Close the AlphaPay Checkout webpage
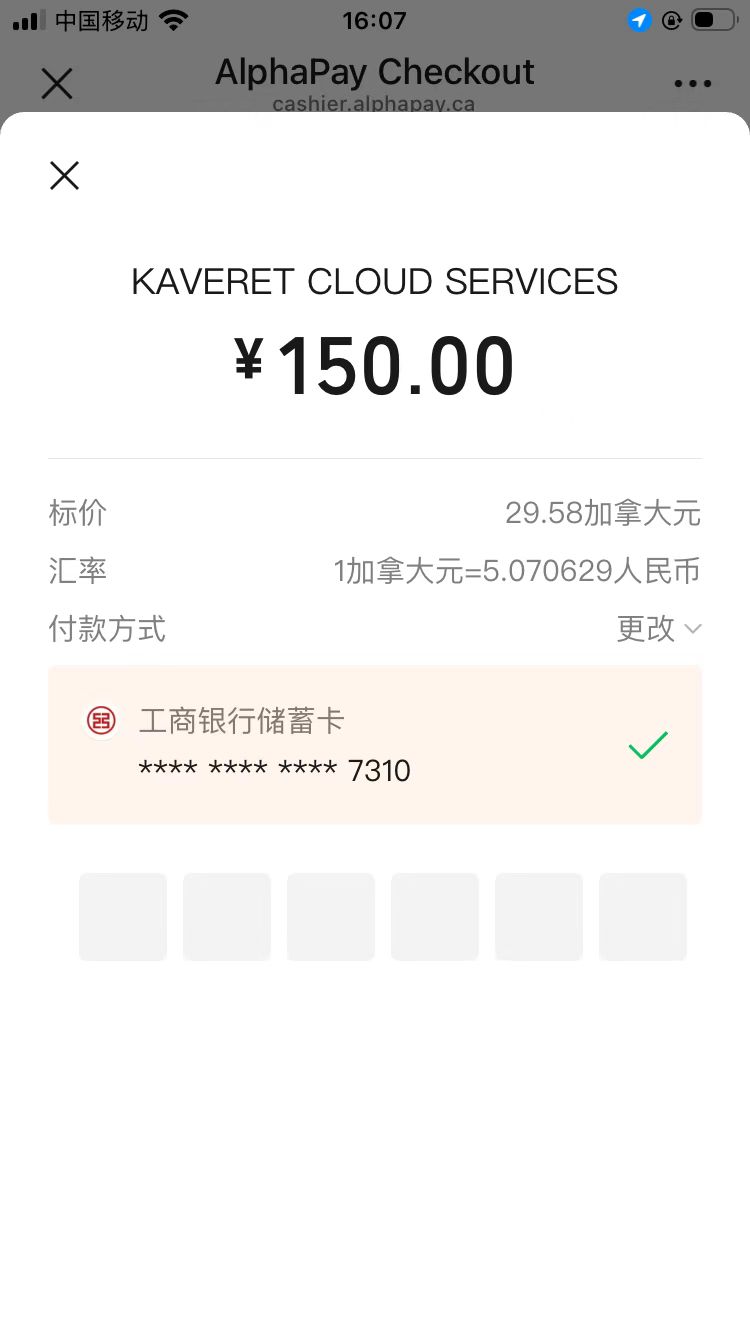The width and height of the screenshot is (750, 1334). [57, 83]
